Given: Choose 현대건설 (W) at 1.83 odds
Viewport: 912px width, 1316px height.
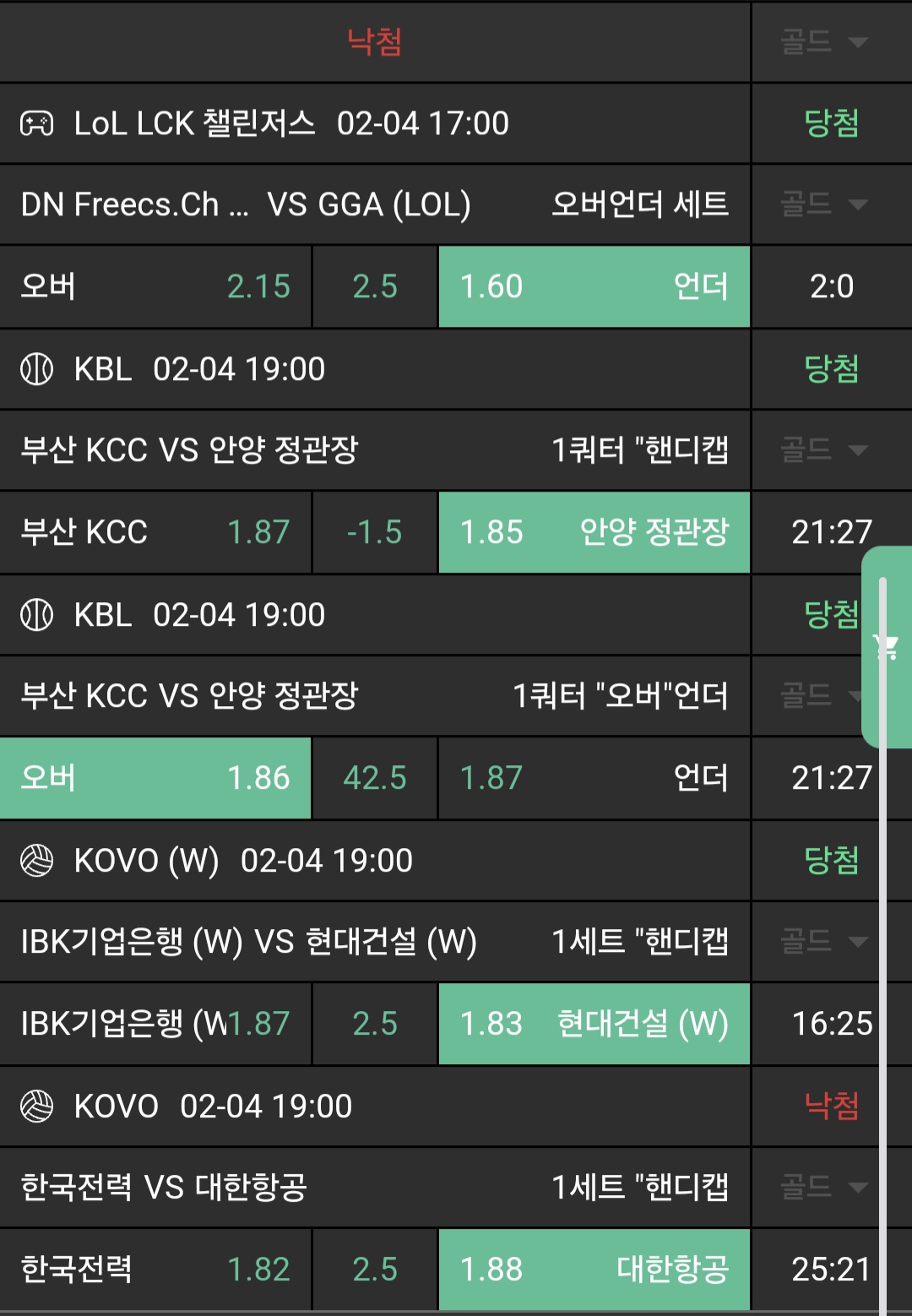Looking at the screenshot, I should point(594,1024).
